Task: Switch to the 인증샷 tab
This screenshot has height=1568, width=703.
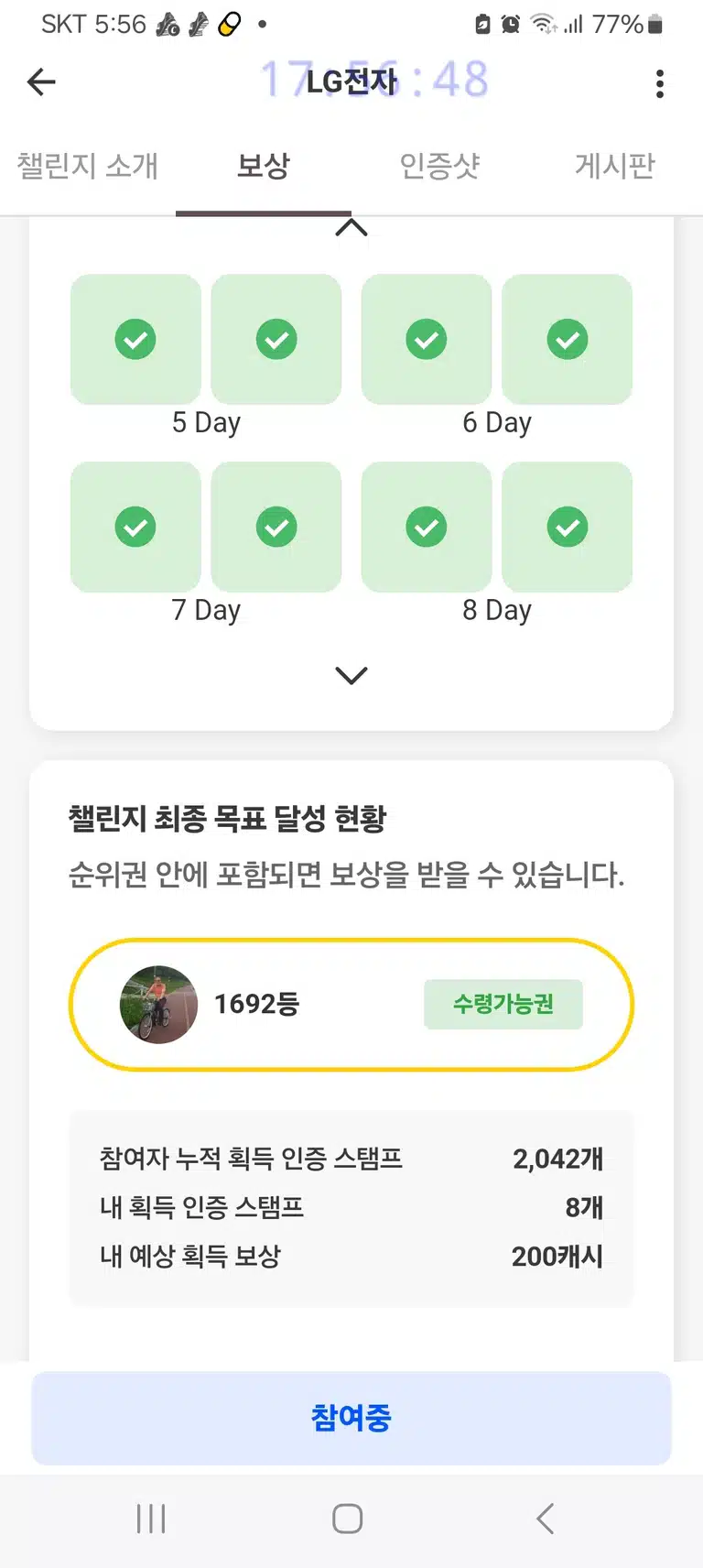Action: click(x=439, y=166)
